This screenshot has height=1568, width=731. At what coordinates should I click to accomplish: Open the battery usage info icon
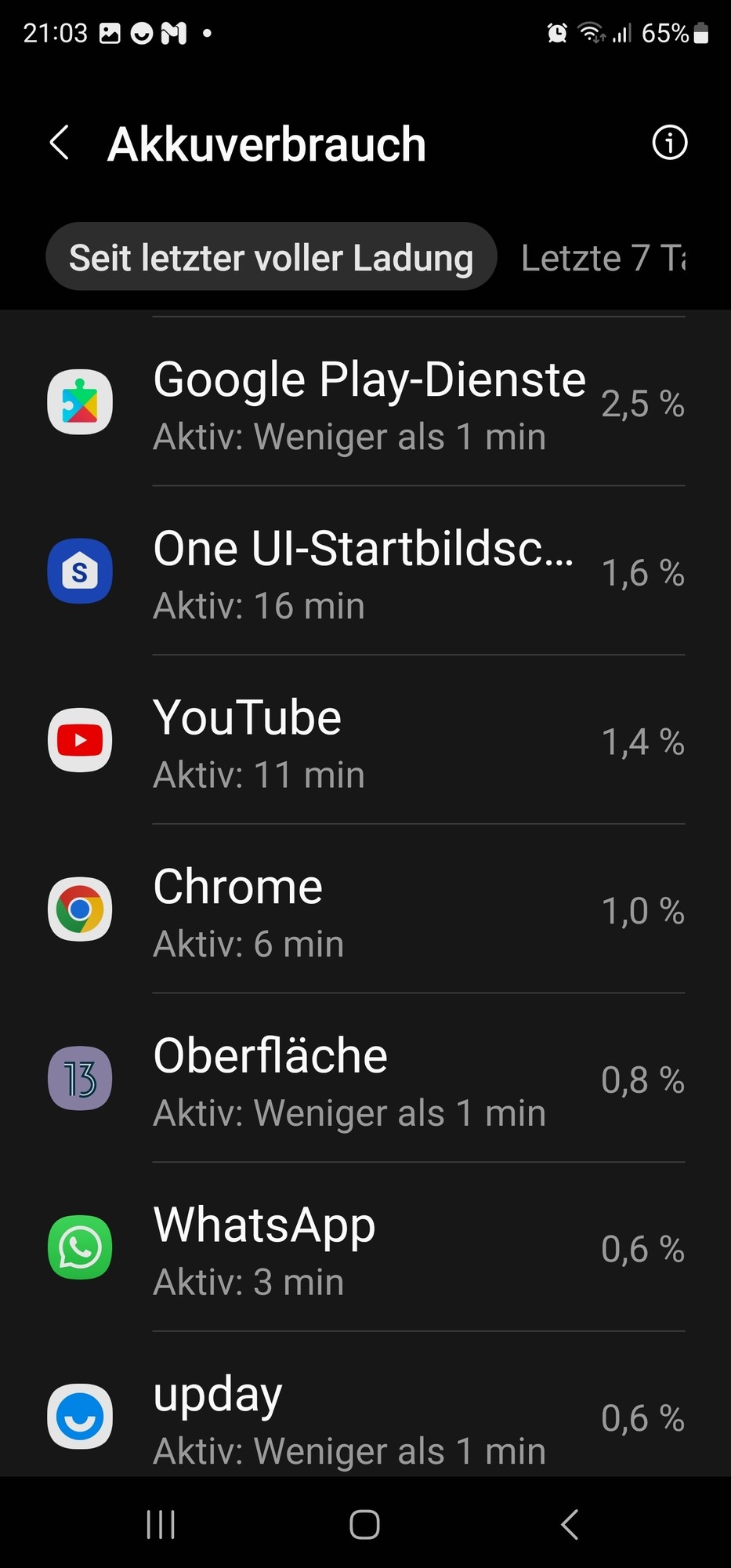click(x=669, y=143)
